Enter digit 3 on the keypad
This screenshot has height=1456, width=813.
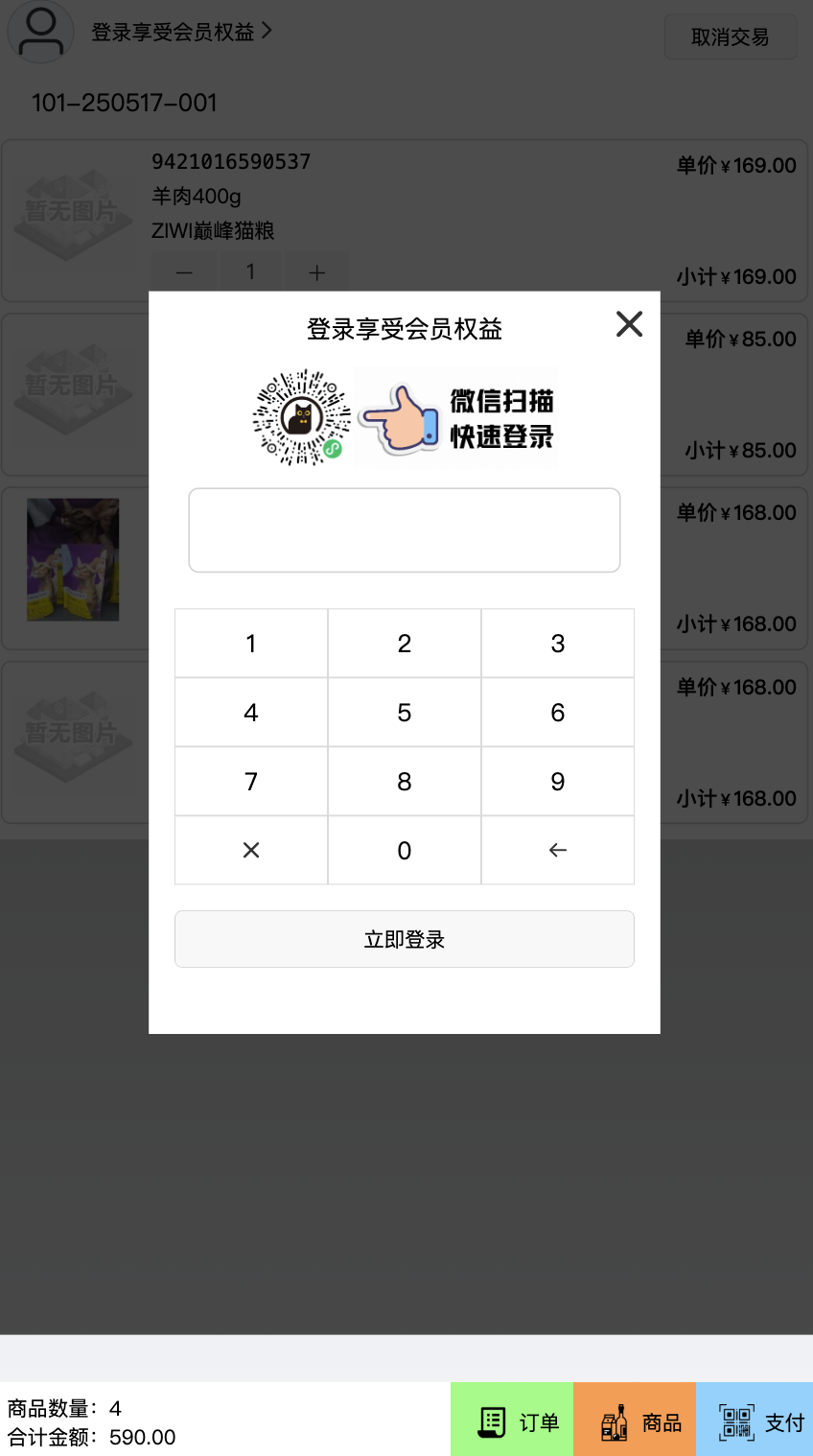point(558,644)
